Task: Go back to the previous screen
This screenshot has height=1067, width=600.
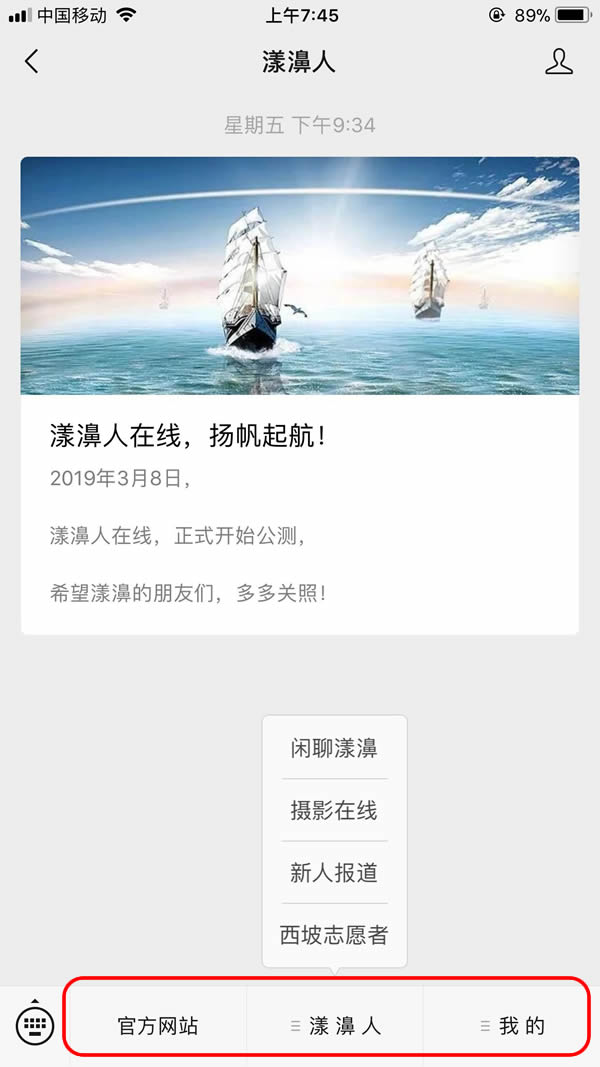Action: point(31,61)
